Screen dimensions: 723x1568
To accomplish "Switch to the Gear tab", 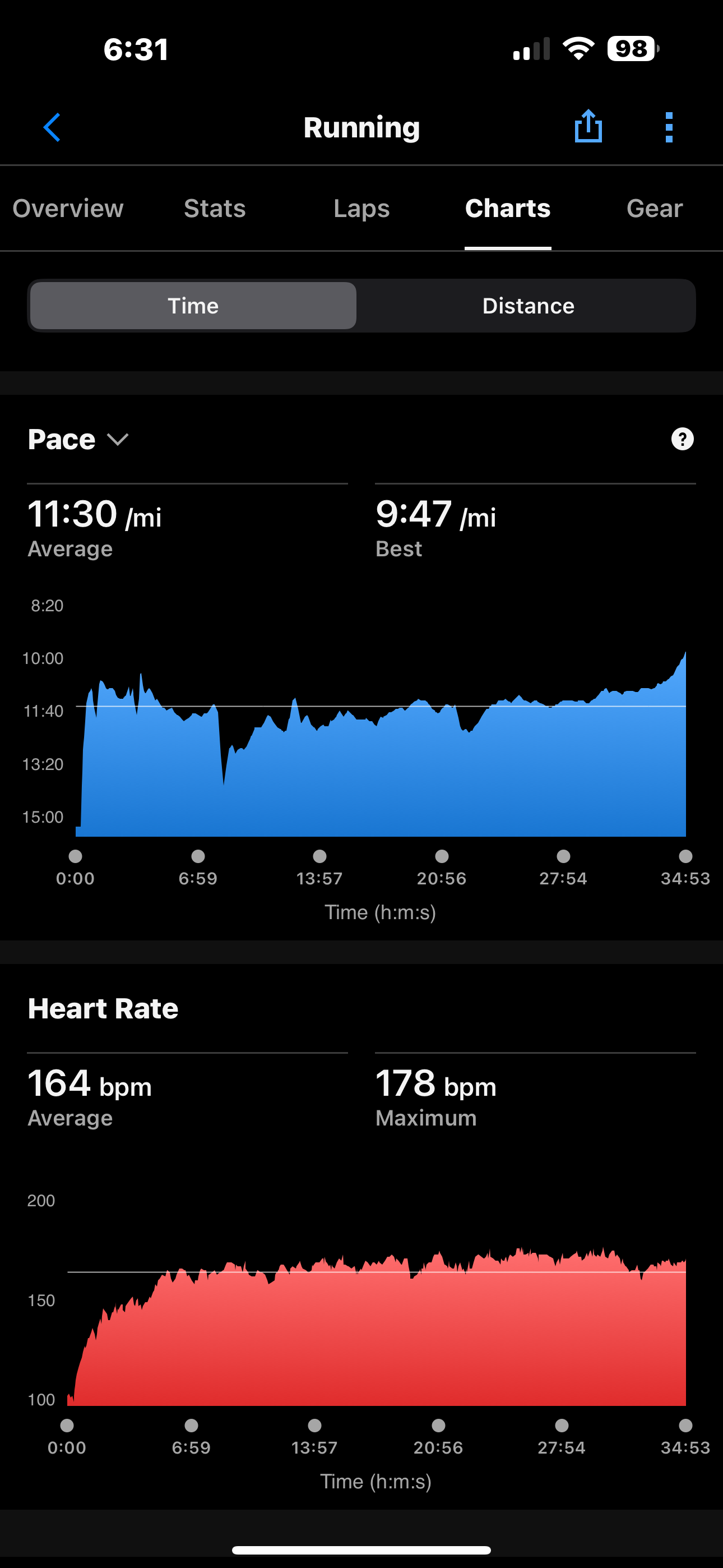I will coord(654,209).
